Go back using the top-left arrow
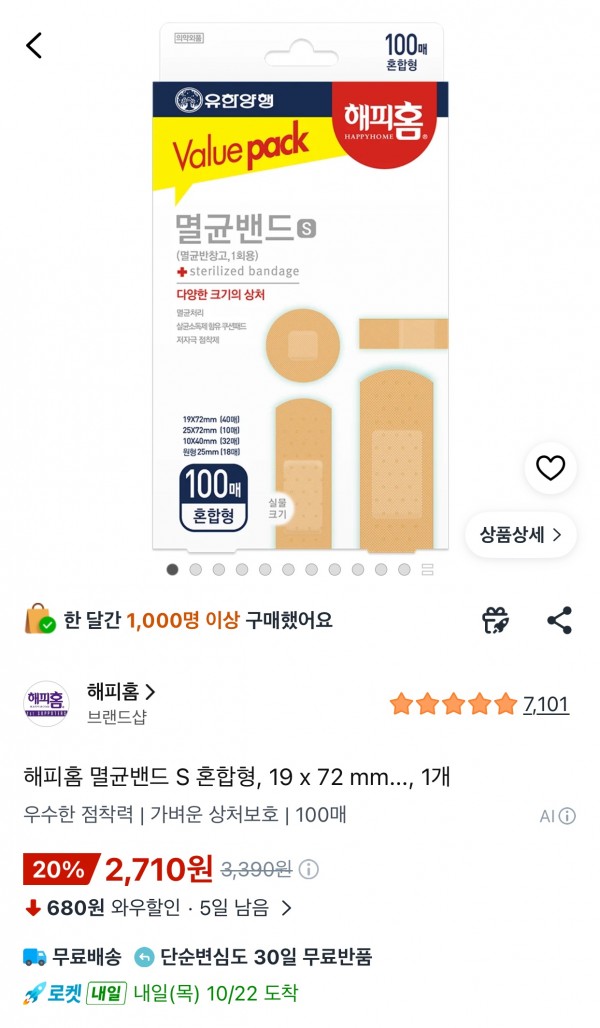This screenshot has height=1028, width=600. 34,46
